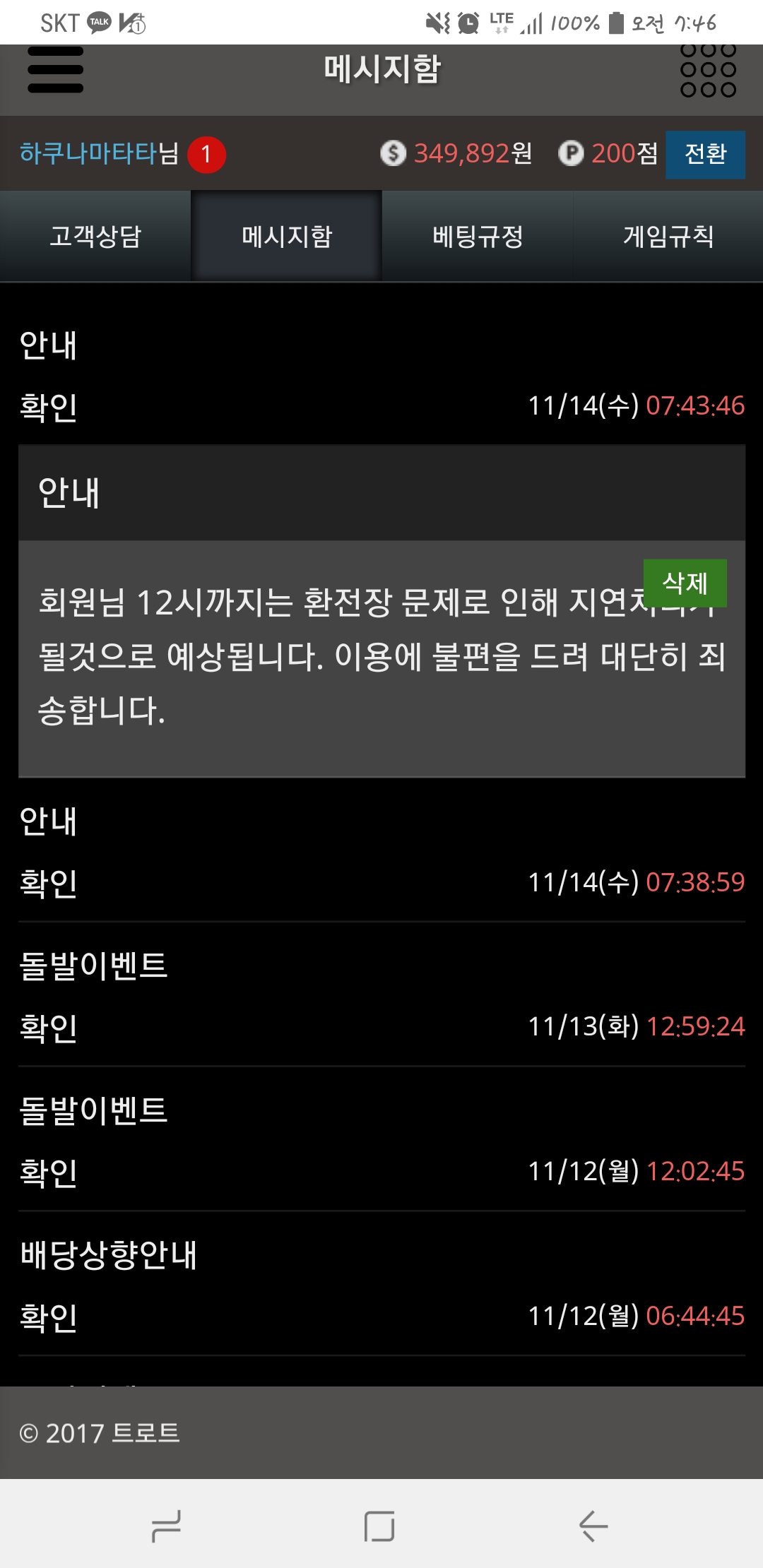Open the hamburger drawer menu

tap(55, 69)
